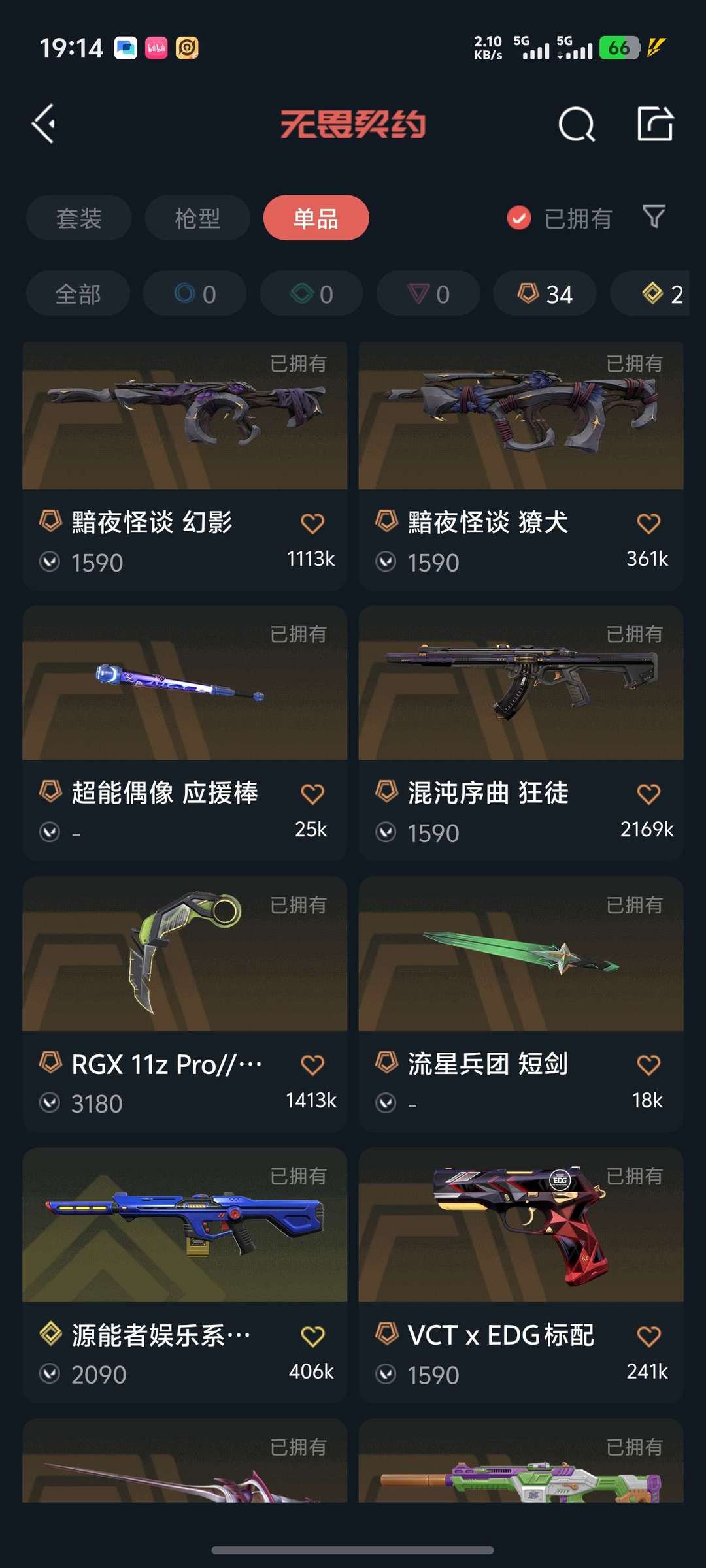The height and width of the screenshot is (1568, 706).
Task: Switch to the 枪型 tab
Action: 197,218
